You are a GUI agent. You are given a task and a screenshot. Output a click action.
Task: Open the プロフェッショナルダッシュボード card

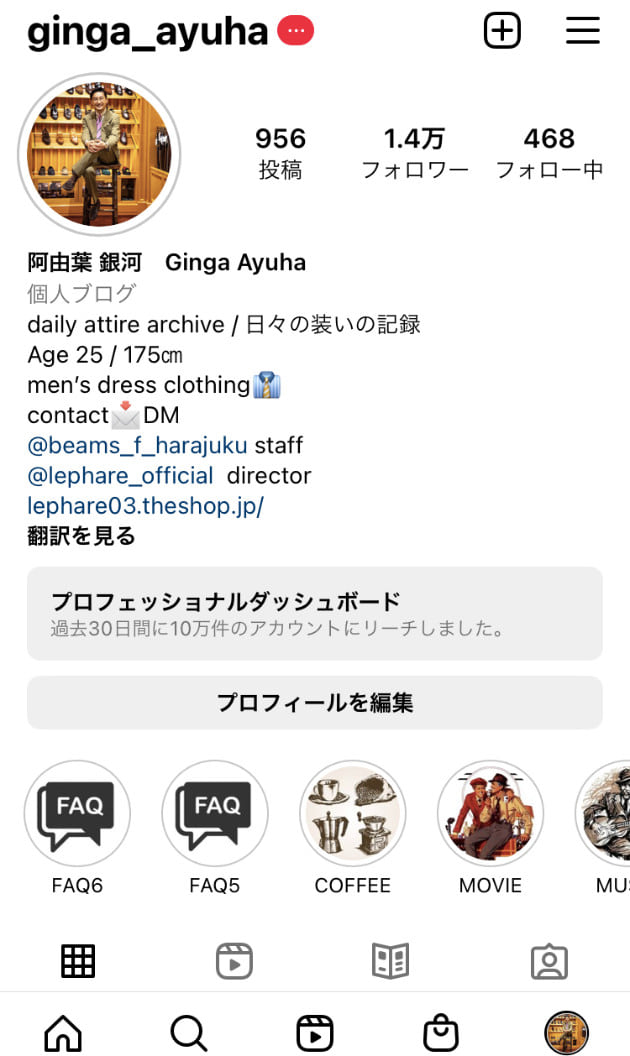tap(314, 613)
